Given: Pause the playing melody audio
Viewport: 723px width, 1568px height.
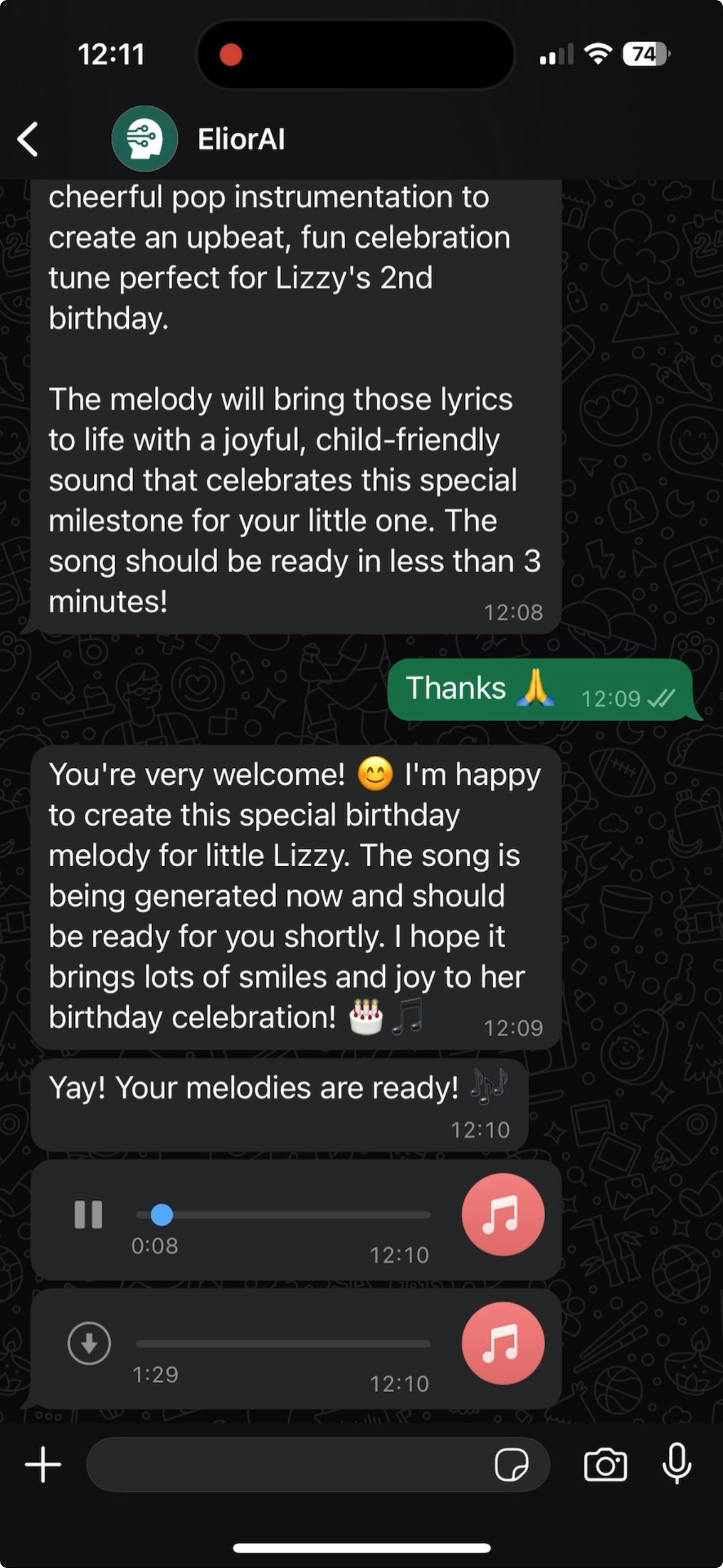Looking at the screenshot, I should 88,1214.
